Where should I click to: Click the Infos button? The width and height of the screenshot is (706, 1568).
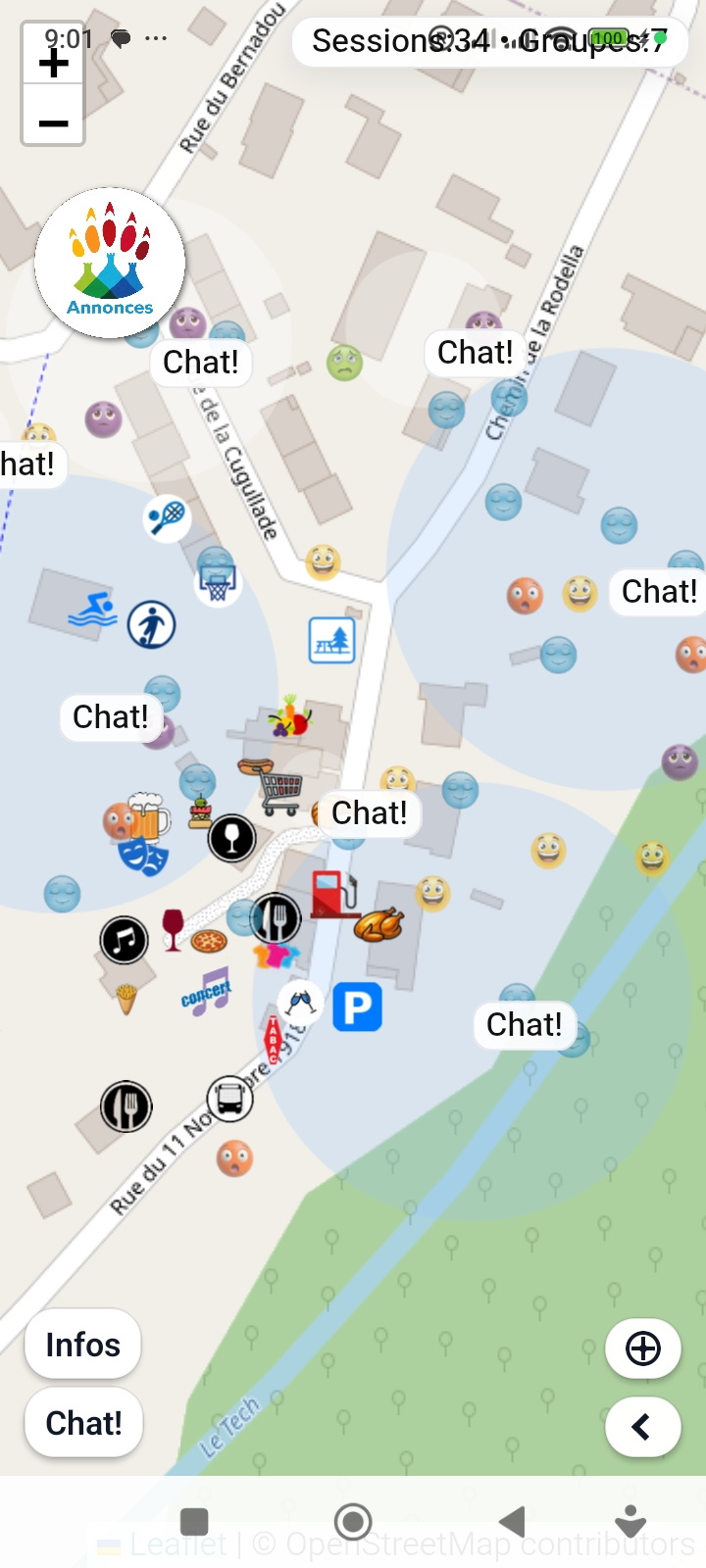tap(81, 1344)
